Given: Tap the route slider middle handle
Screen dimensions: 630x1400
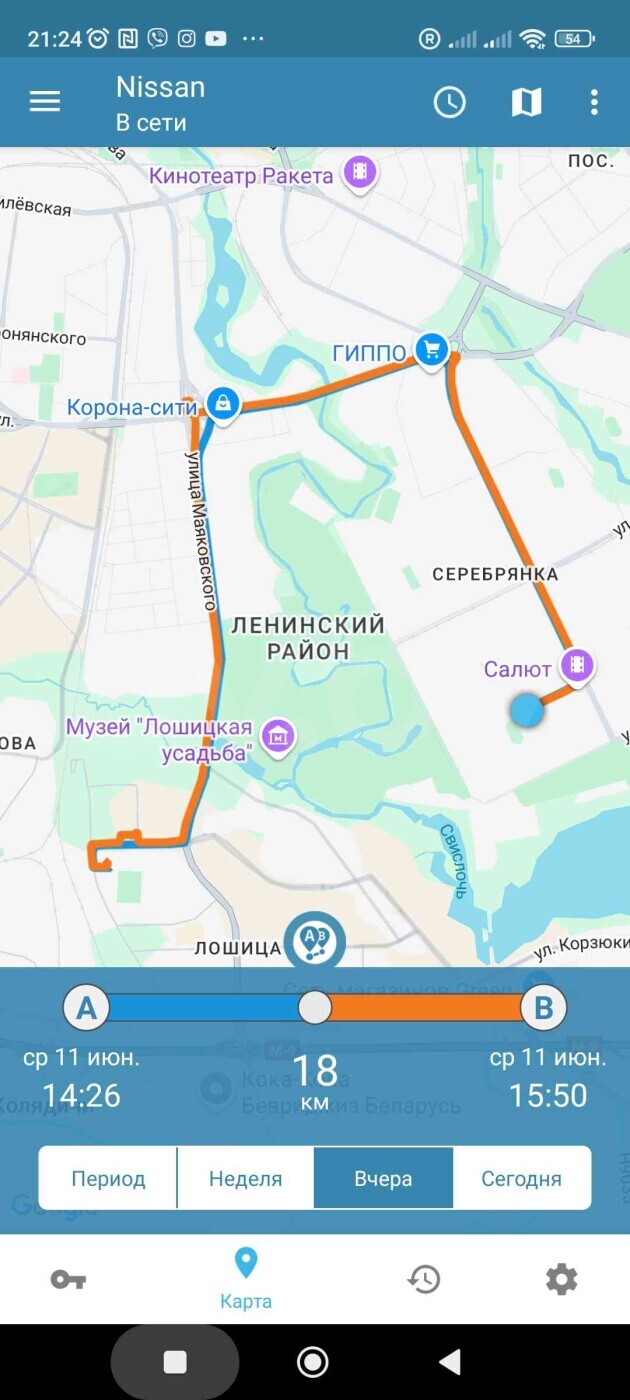Looking at the screenshot, I should tap(315, 1008).
